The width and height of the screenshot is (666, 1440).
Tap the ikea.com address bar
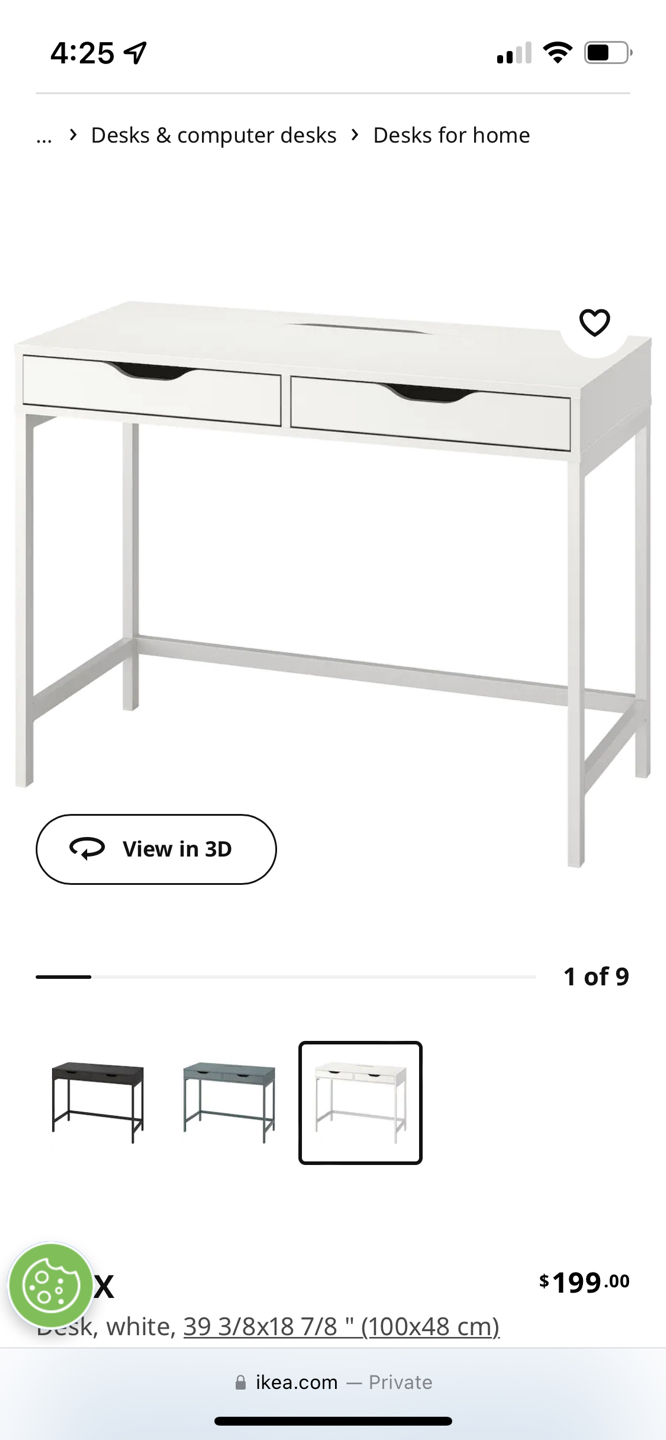click(333, 1382)
